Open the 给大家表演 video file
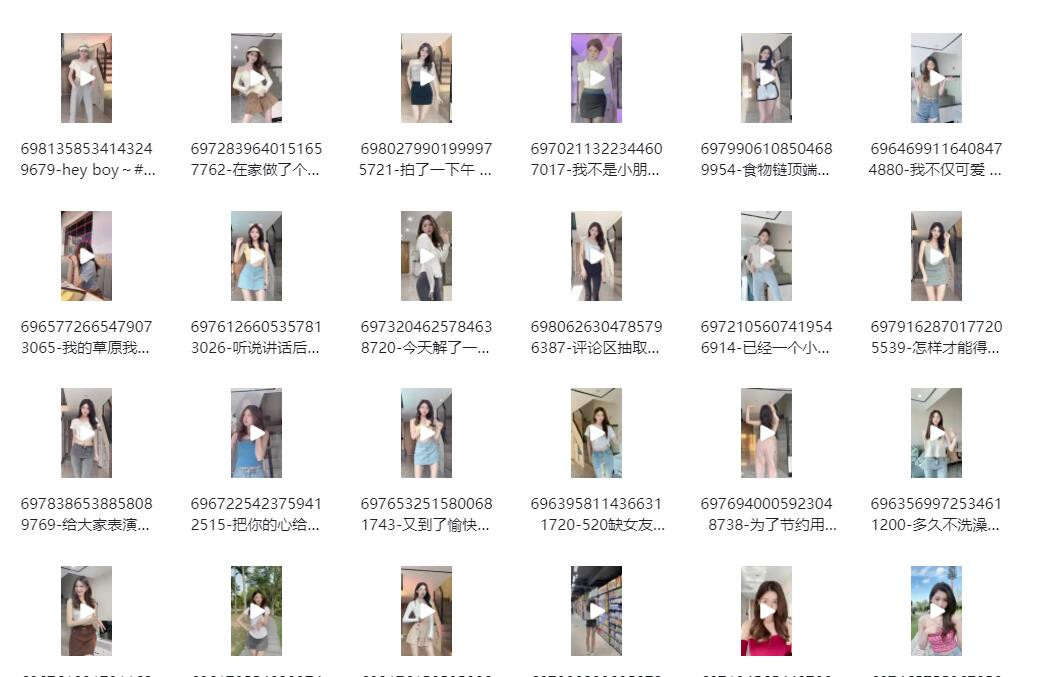 pos(86,433)
